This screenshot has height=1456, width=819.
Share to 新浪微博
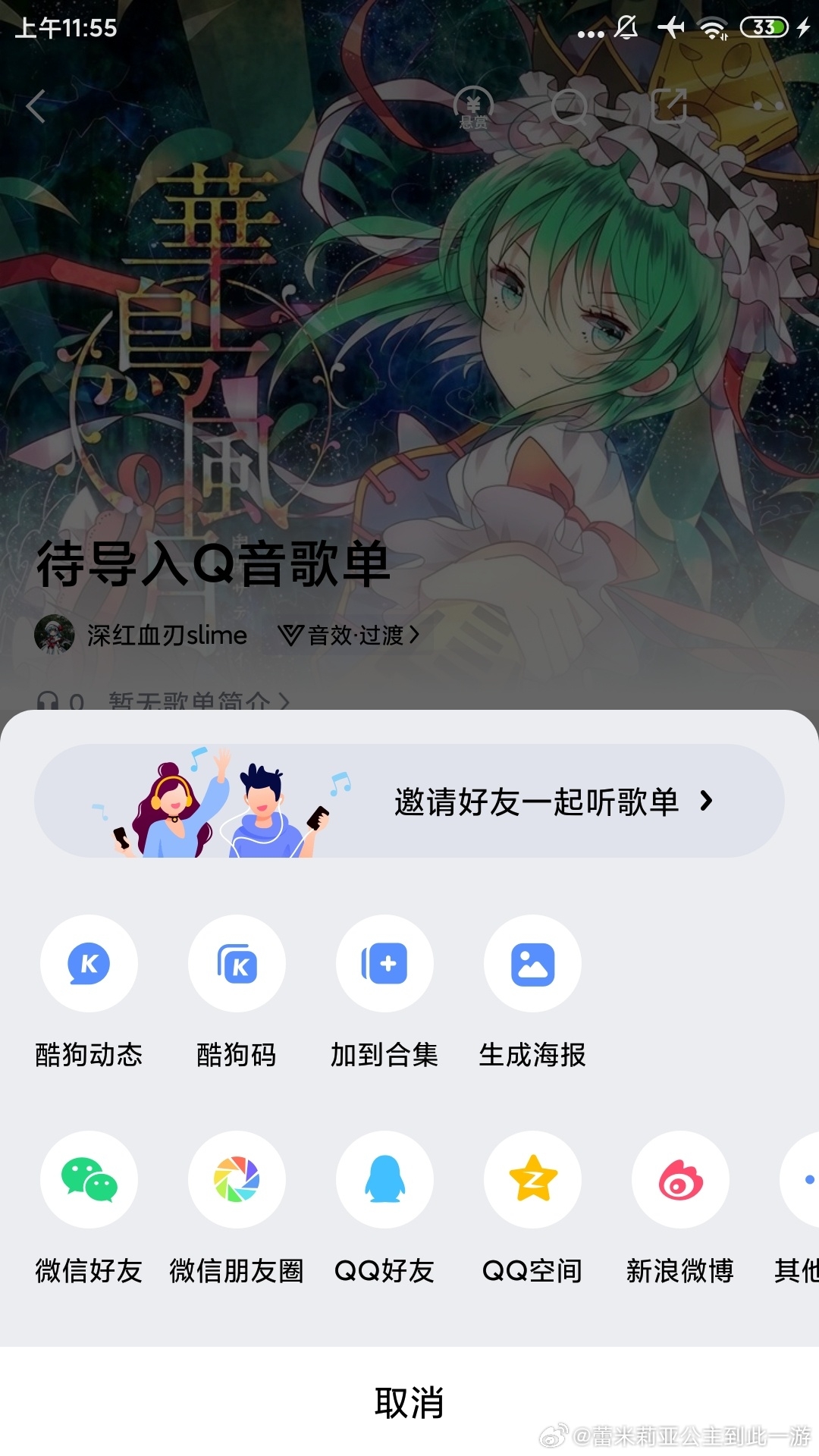point(680,1180)
